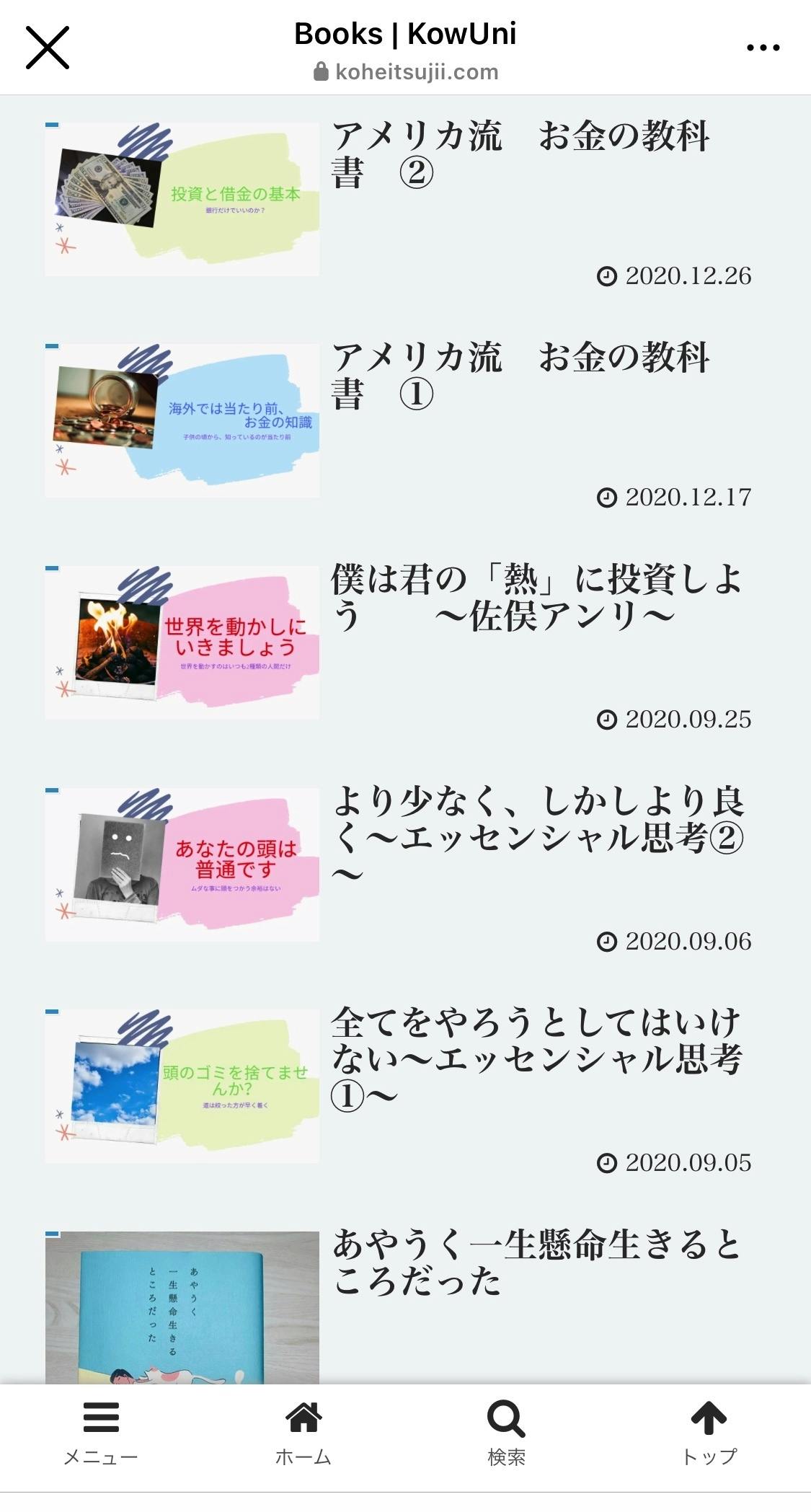Viewport: 811px width, 1512px height.
Task: Open the three-dot overflow menu
Action: pyautogui.click(x=763, y=48)
